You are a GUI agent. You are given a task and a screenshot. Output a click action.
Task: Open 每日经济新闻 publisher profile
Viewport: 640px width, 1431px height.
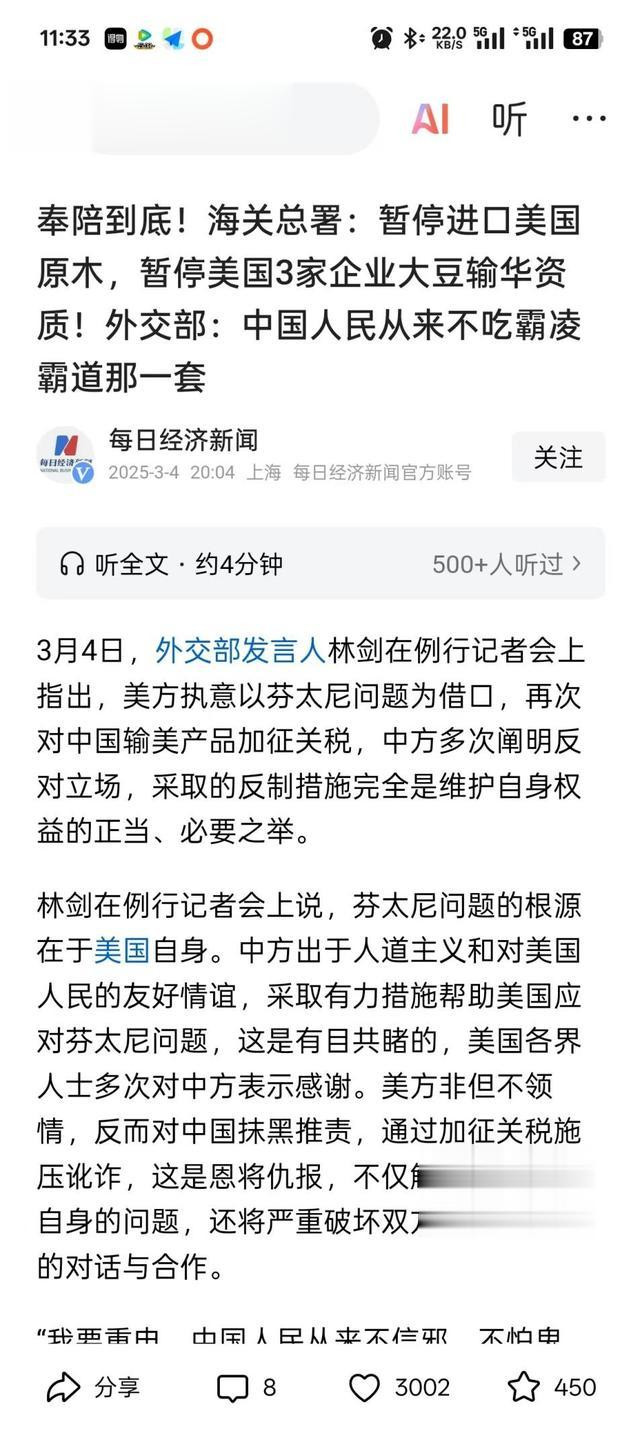pyautogui.click(x=183, y=440)
